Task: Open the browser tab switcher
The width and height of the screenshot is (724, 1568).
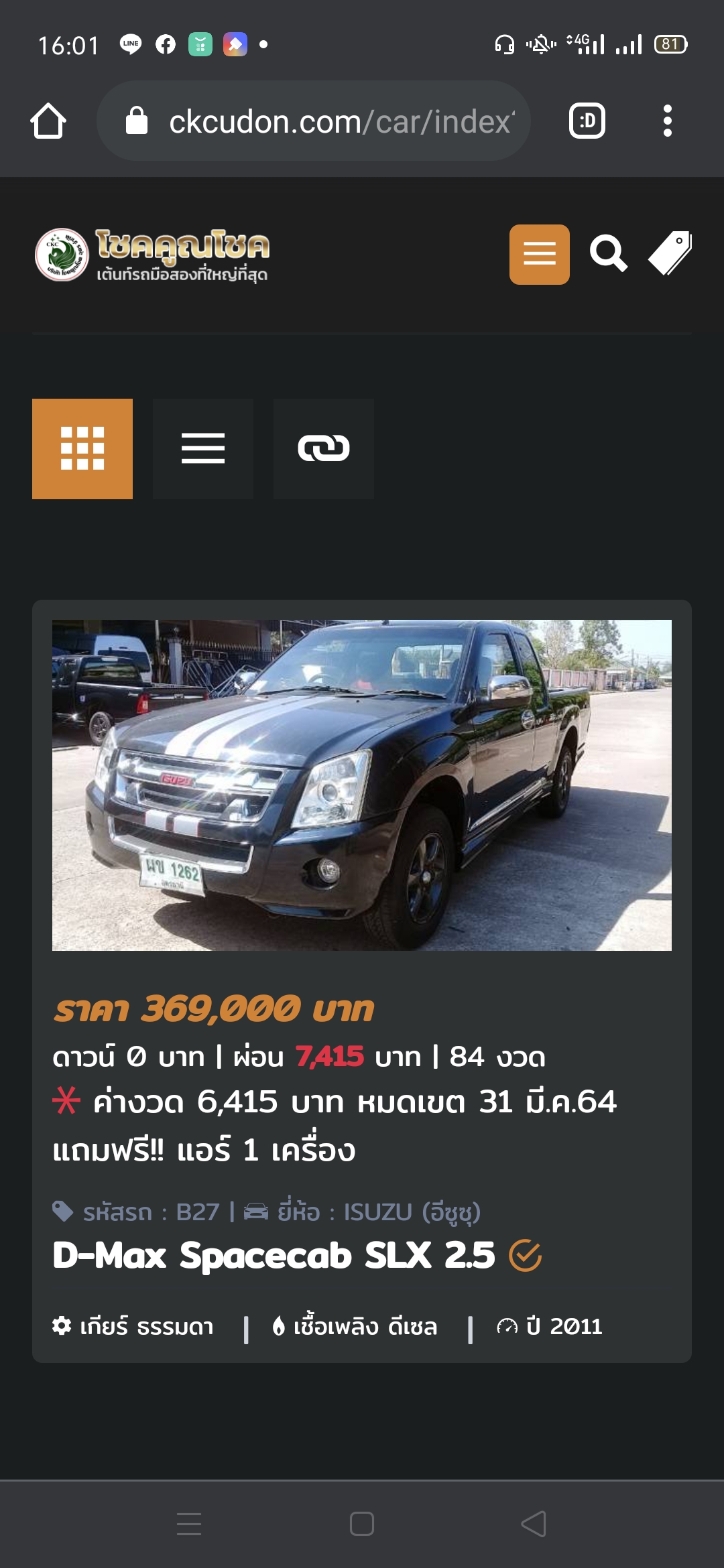Action: coord(587,121)
